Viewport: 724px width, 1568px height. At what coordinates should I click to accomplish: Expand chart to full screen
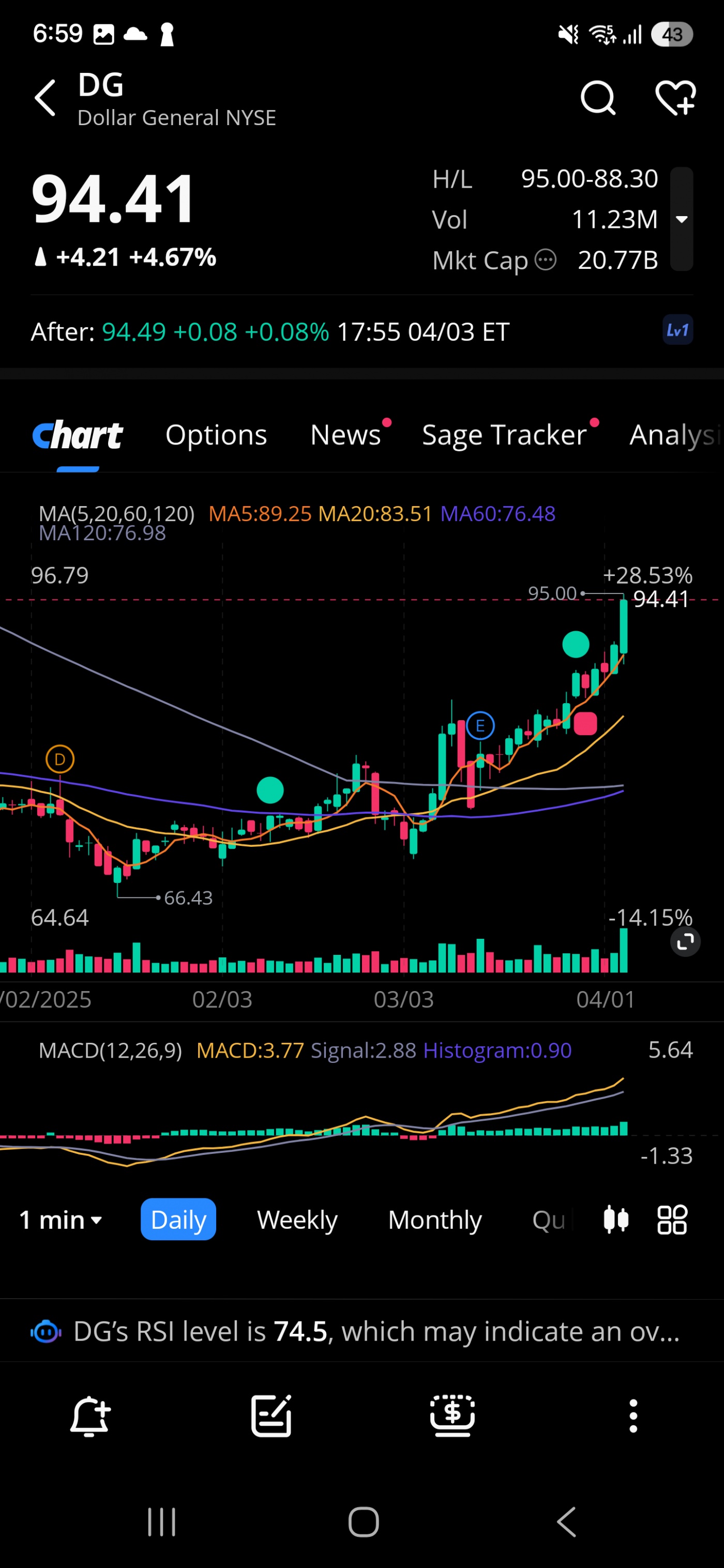pyautogui.click(x=685, y=941)
